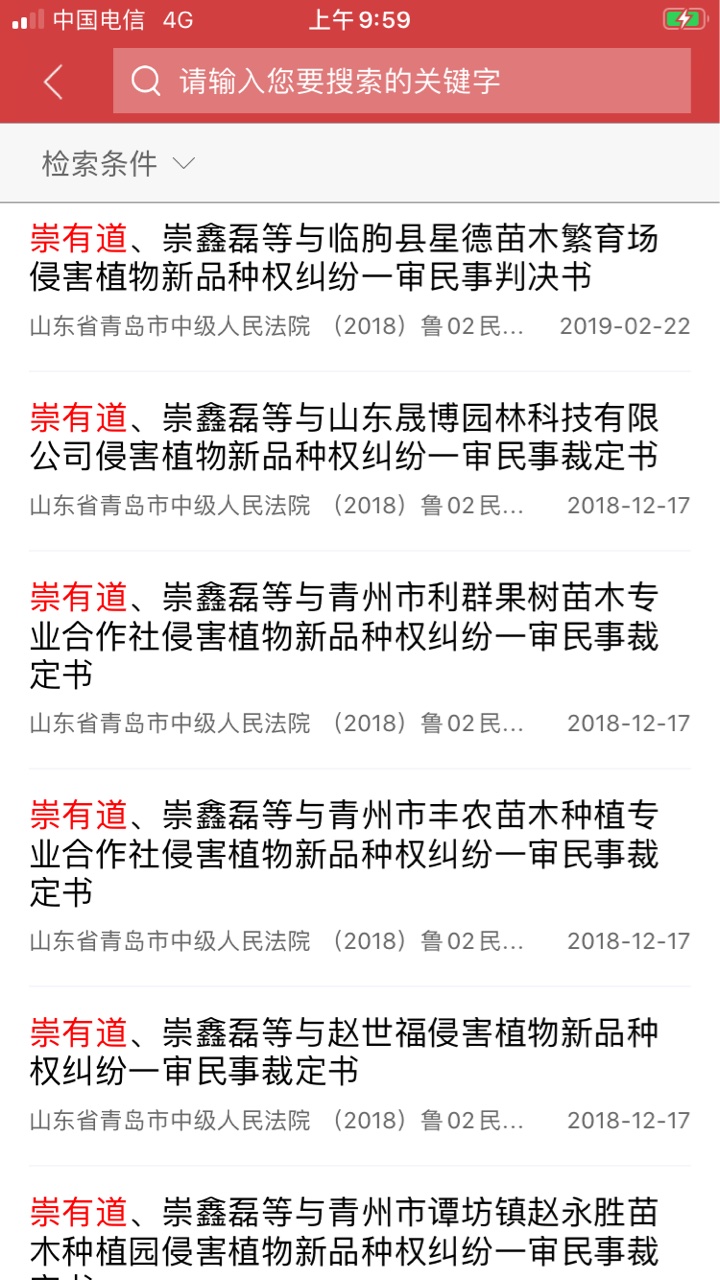The image size is (720, 1280).
Task: Expand the 检索条件 filter dropdown
Action: (x=117, y=163)
